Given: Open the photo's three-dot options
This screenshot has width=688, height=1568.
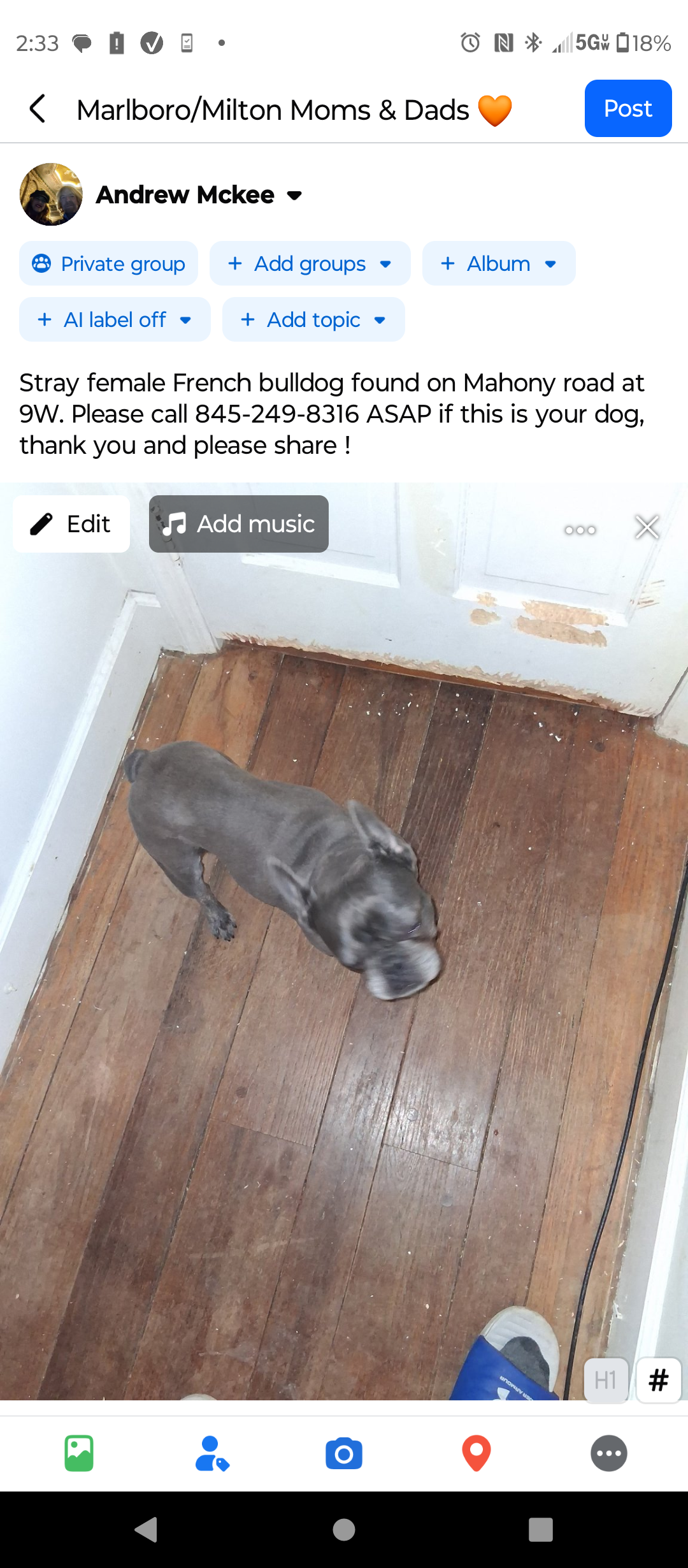Looking at the screenshot, I should click(x=580, y=530).
